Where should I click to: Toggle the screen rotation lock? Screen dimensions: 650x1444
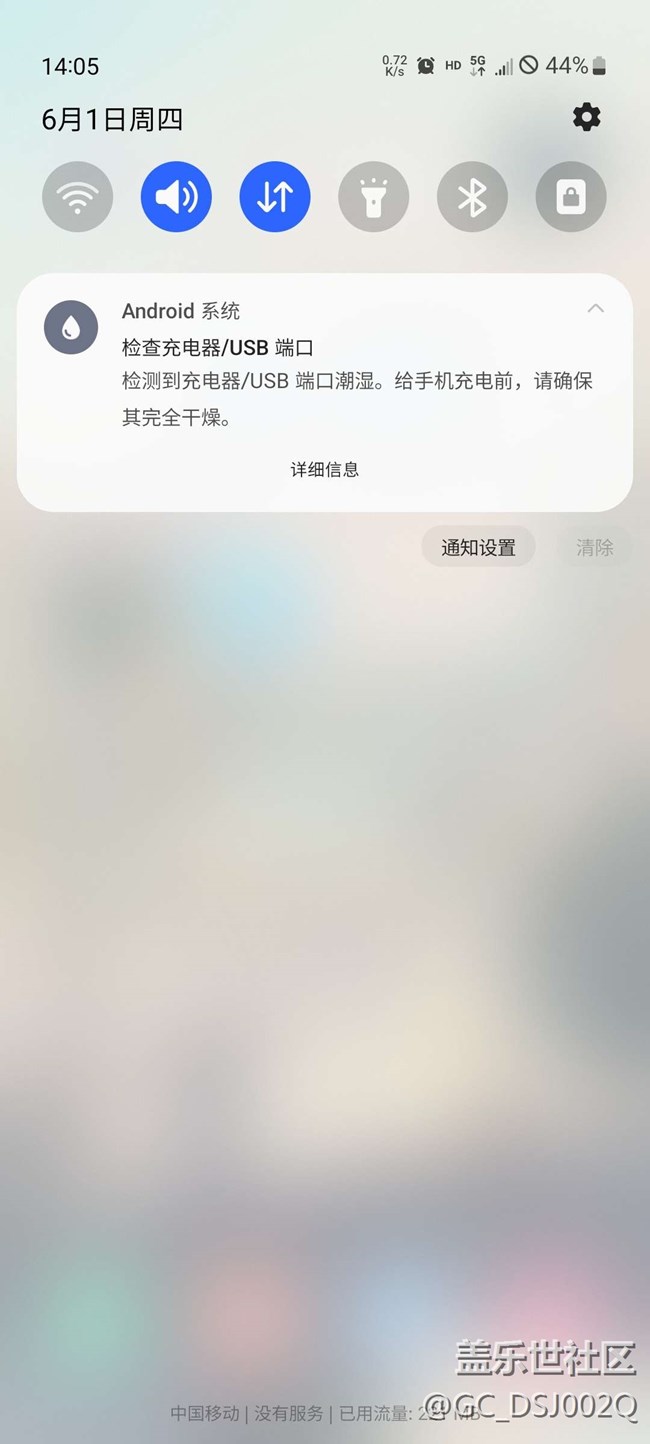(571, 197)
